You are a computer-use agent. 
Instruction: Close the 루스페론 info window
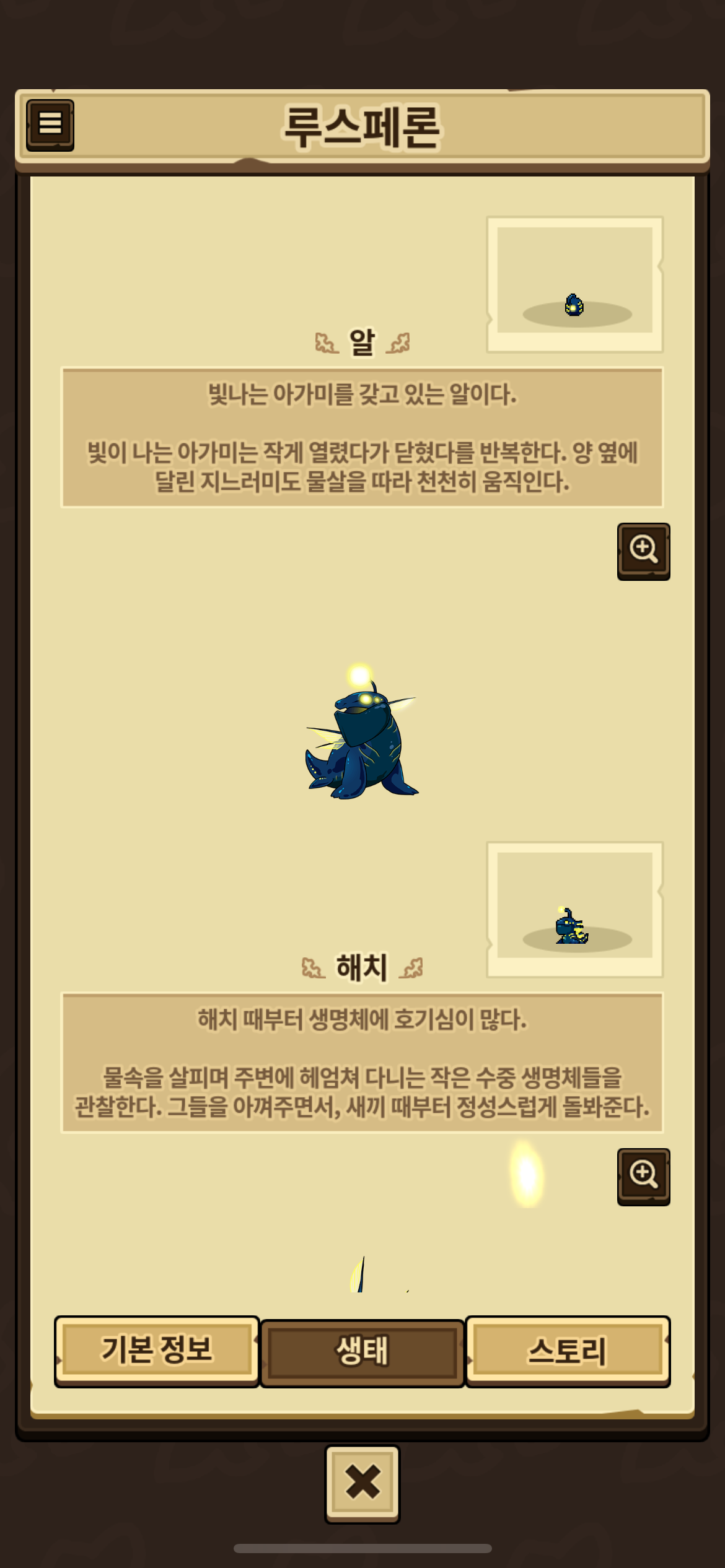[x=362, y=1484]
